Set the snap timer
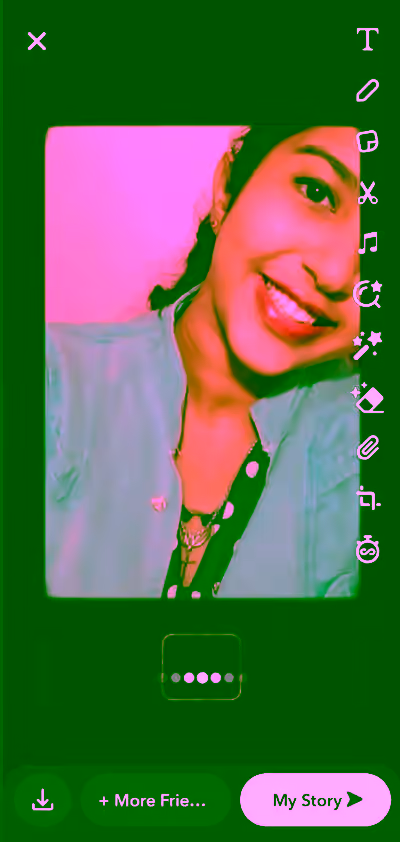The width and height of the screenshot is (400, 842). [x=368, y=549]
